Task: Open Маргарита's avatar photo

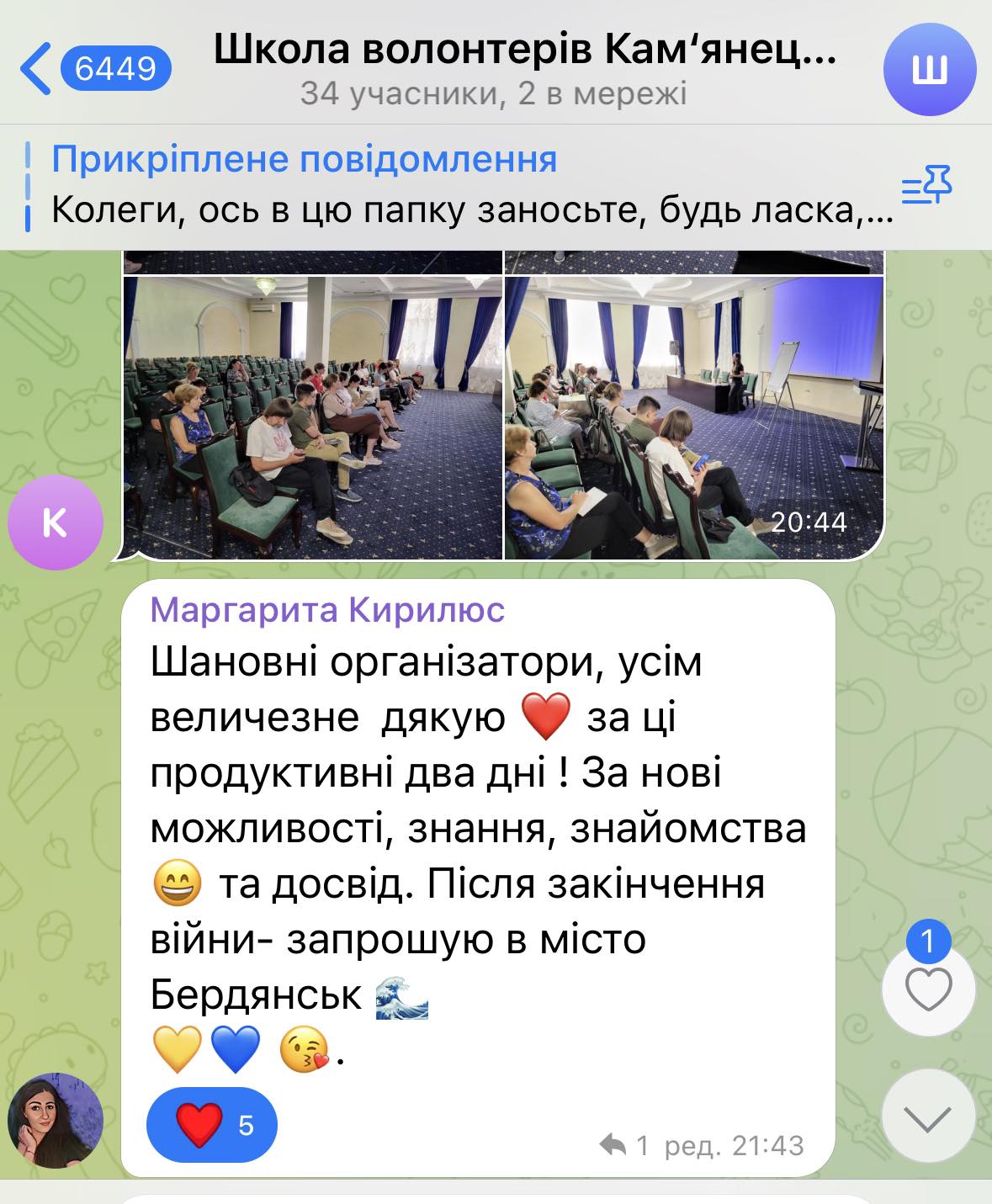Action: (x=55, y=1120)
